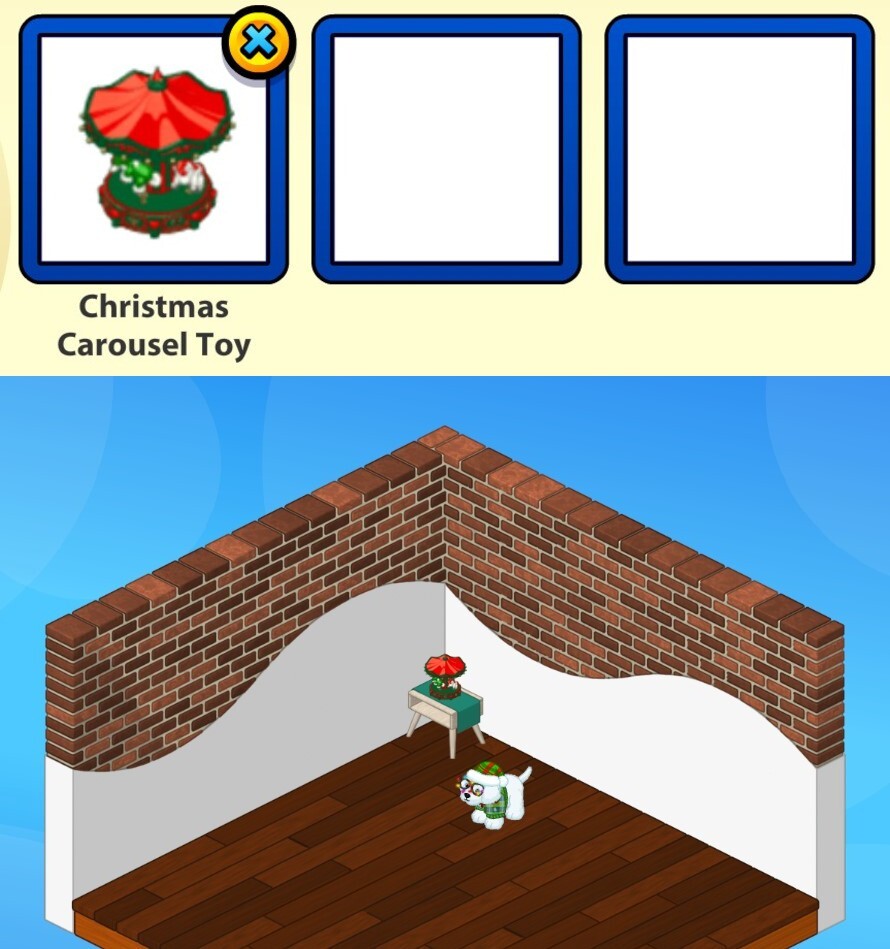Select the Christmas Carousel Toy slot
This screenshot has height=949, width=890.
pos(153,150)
